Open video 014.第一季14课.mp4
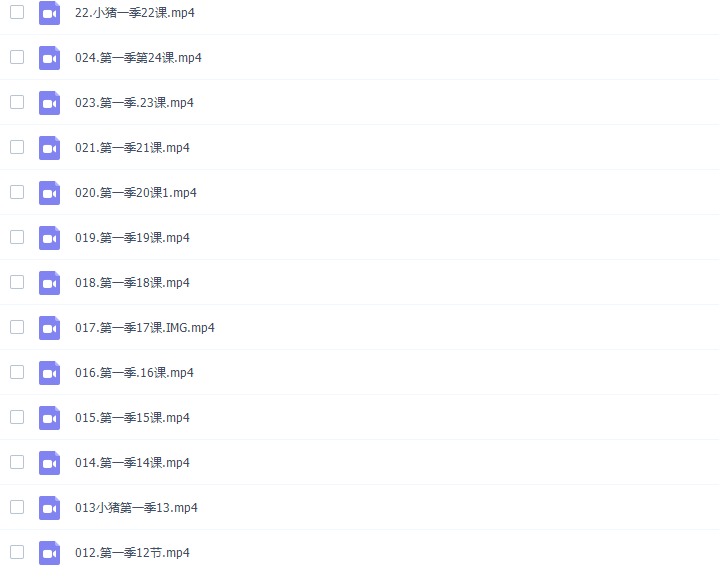Image resolution: width=719 pixels, height=573 pixels. point(131,463)
